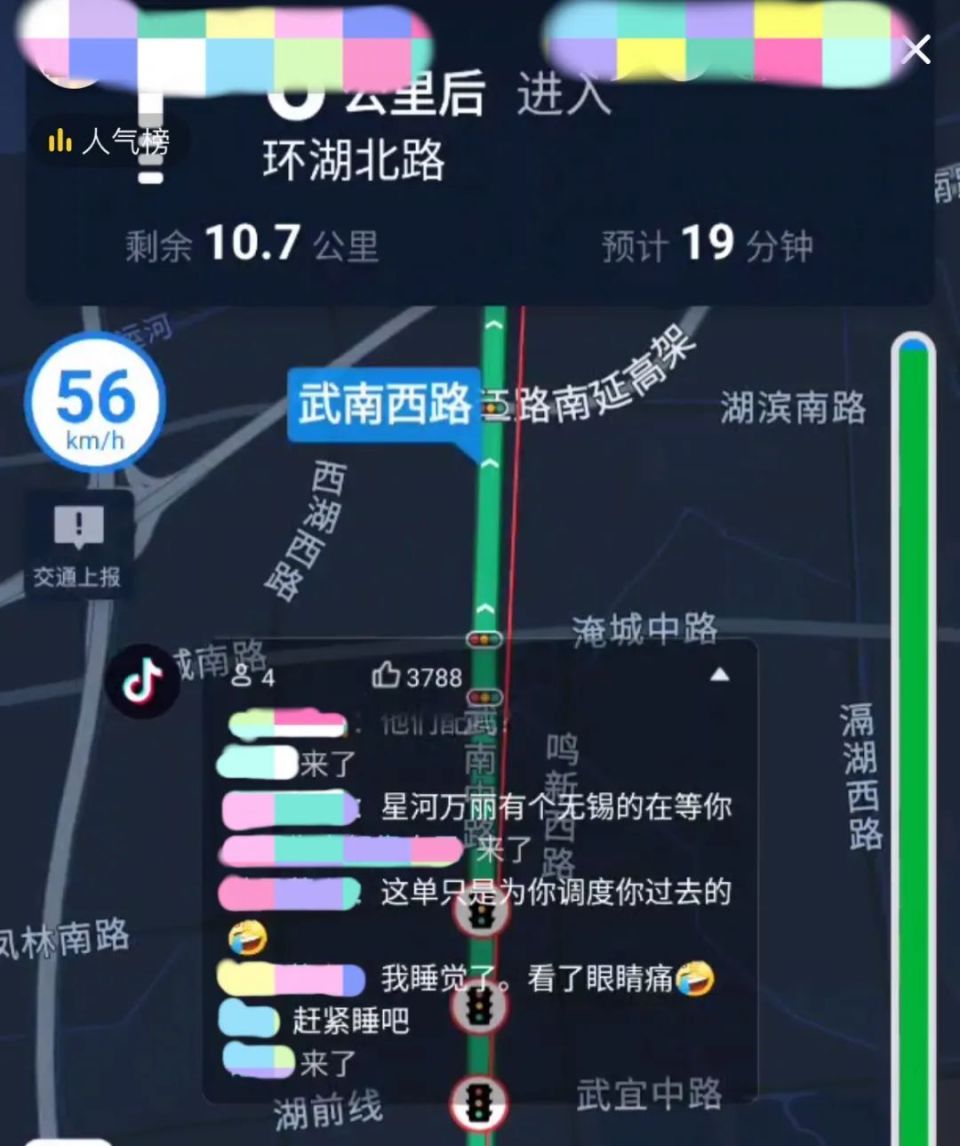This screenshot has width=960, height=1146.
Task: Collapse the chat panel with the triangle arrow
Action: coord(720,674)
